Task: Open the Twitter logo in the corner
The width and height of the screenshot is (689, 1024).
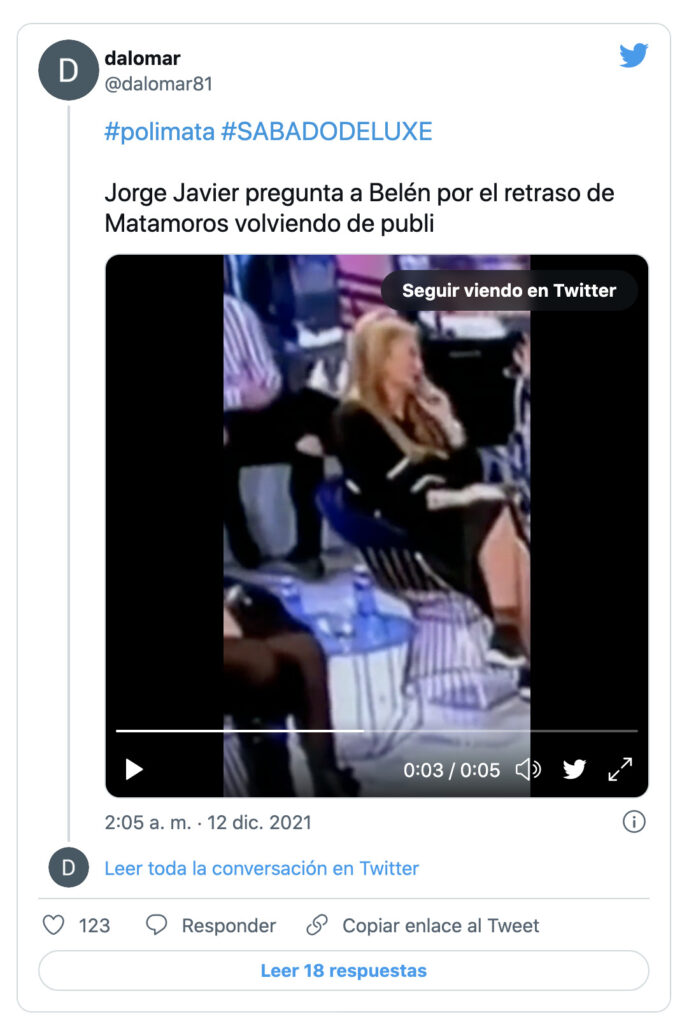Action: [x=633, y=56]
